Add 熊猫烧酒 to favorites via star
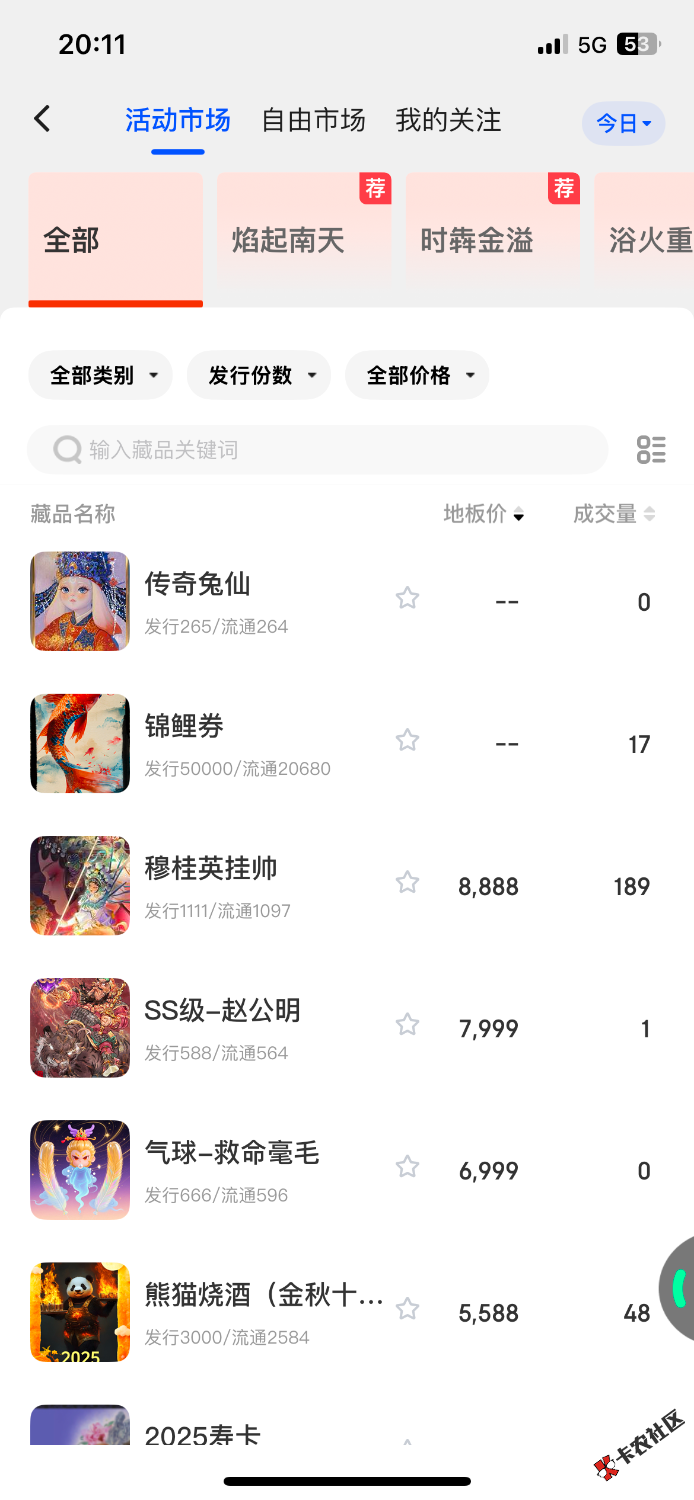Viewport: 694px width, 1500px height. [x=407, y=1309]
